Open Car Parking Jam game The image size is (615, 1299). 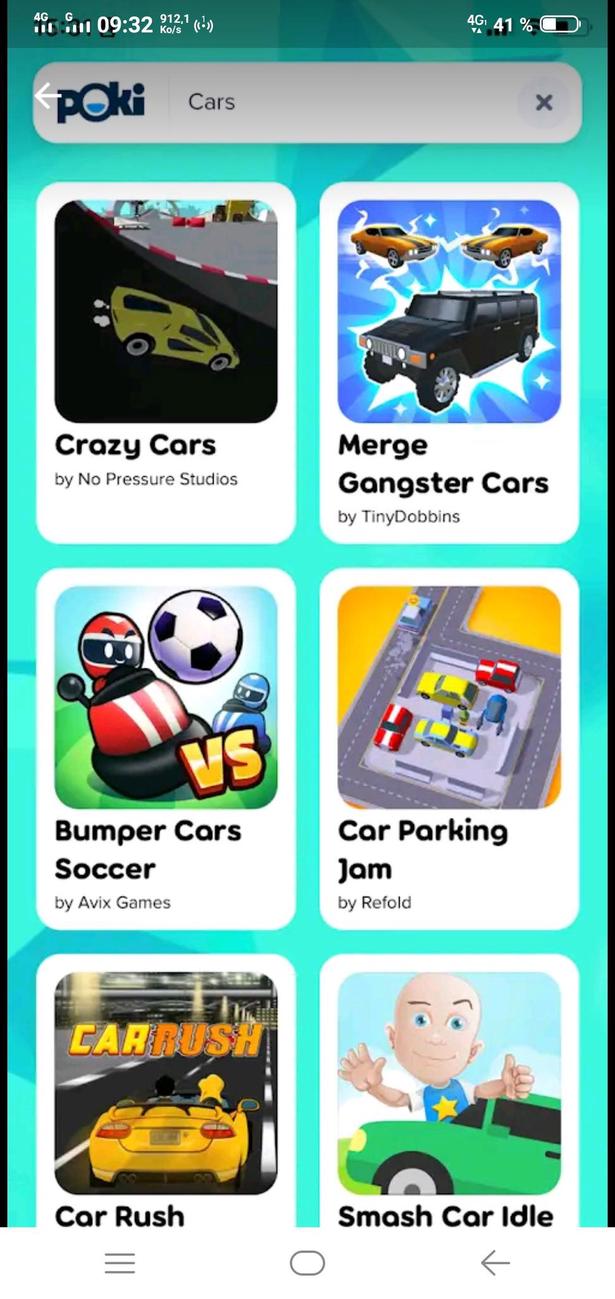pyautogui.click(x=449, y=698)
